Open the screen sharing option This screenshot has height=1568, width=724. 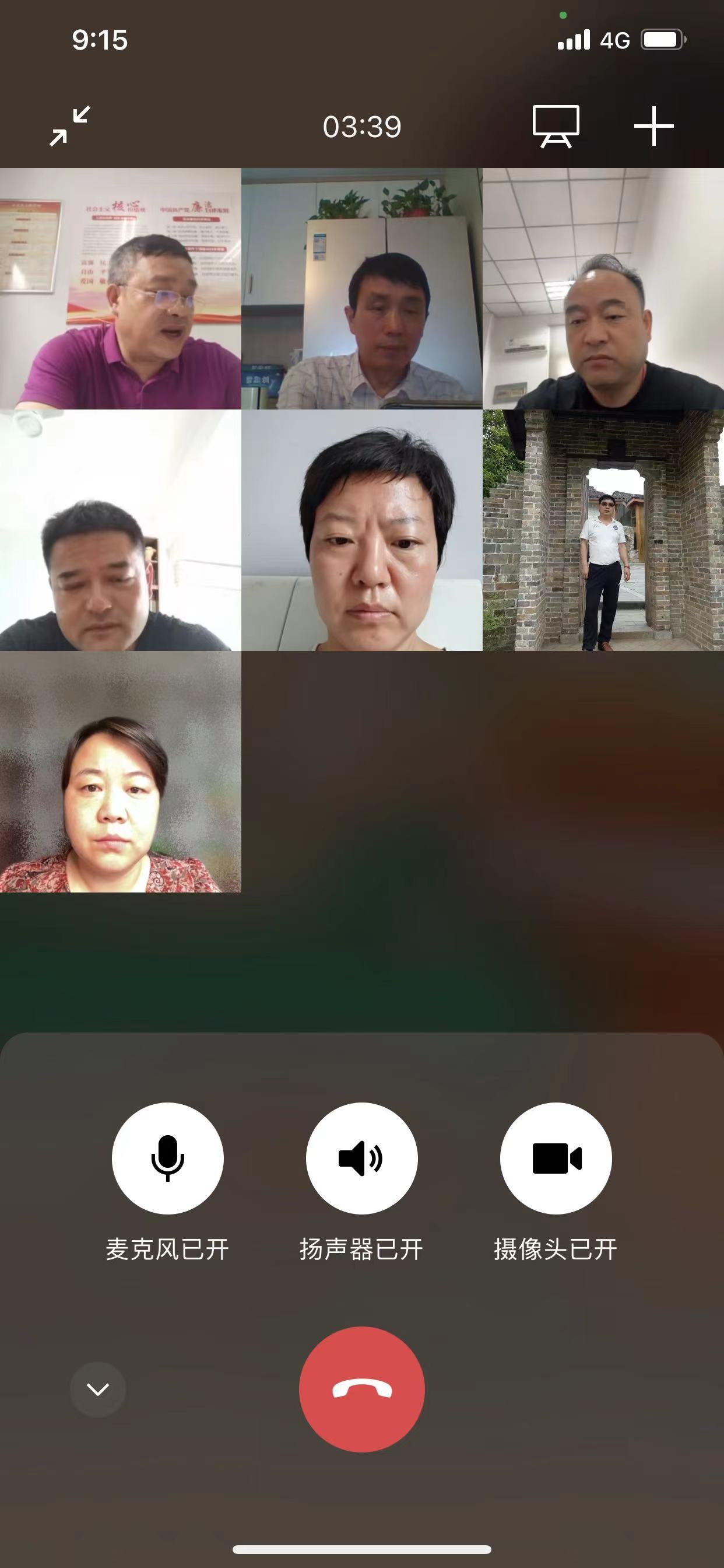click(556, 126)
